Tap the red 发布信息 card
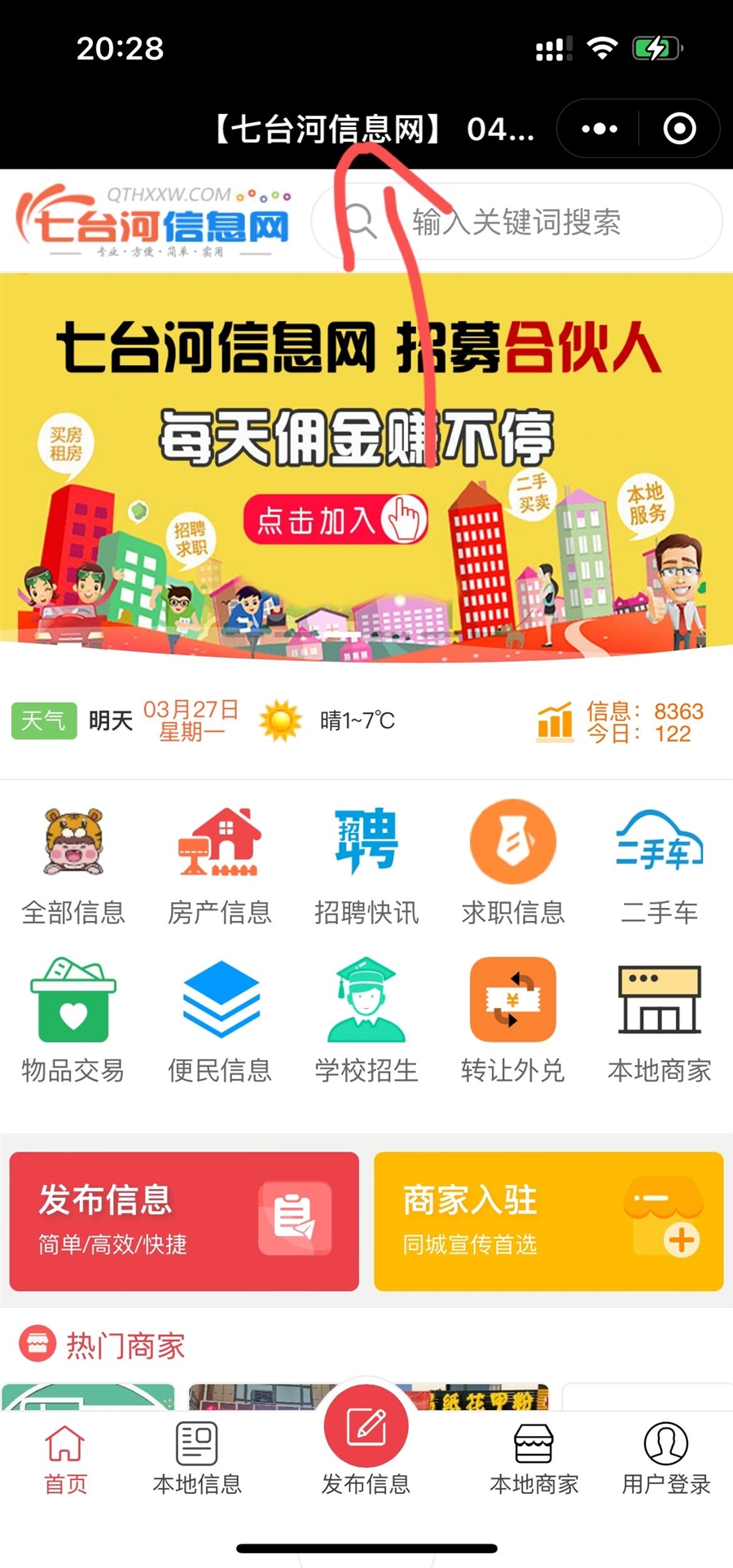Image resolution: width=733 pixels, height=1568 pixels. click(x=184, y=1221)
